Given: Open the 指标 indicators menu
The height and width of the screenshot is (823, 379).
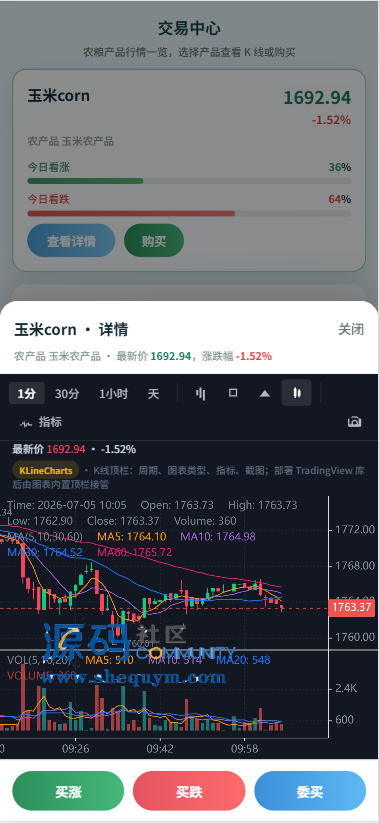Looking at the screenshot, I should click(x=40, y=422).
